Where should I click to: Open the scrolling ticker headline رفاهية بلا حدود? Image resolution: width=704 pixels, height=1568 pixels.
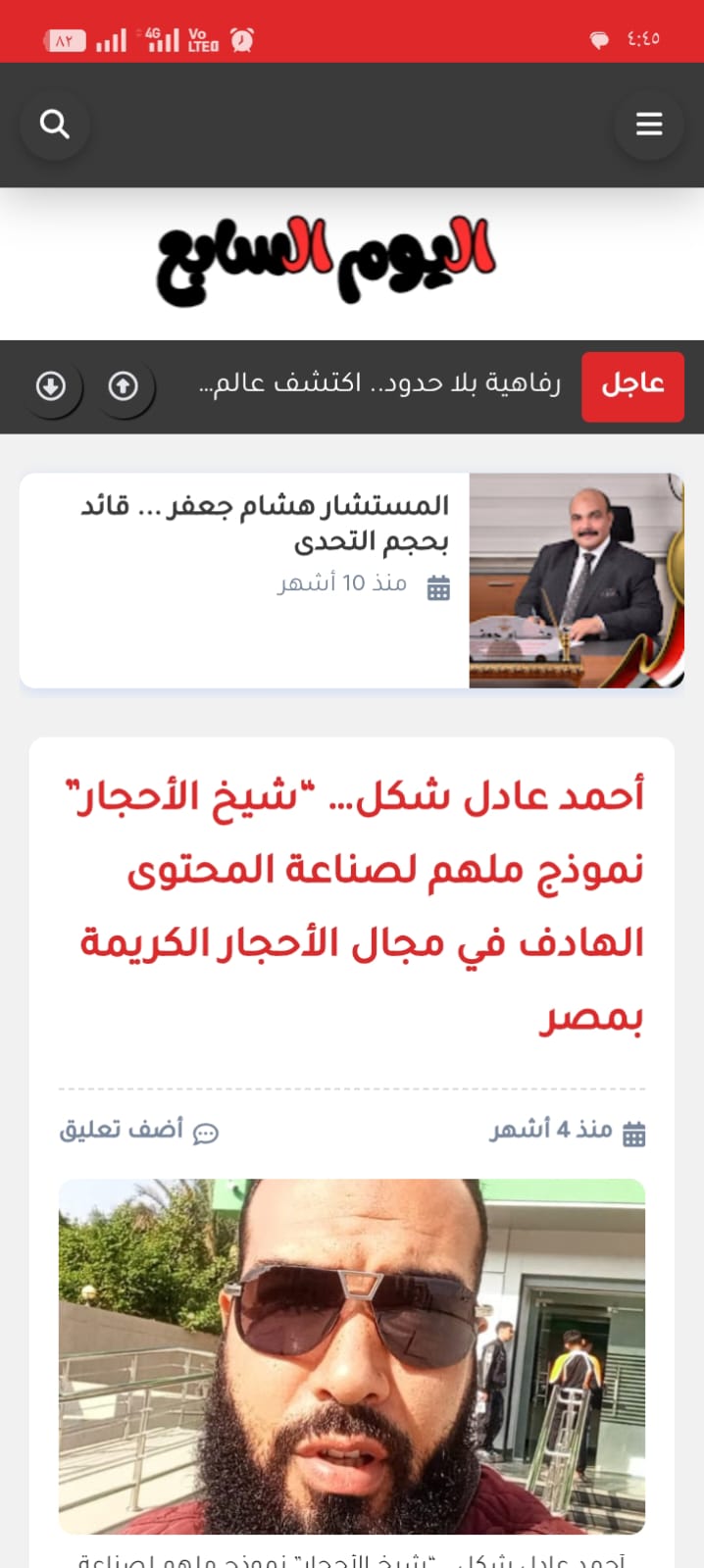(x=379, y=383)
